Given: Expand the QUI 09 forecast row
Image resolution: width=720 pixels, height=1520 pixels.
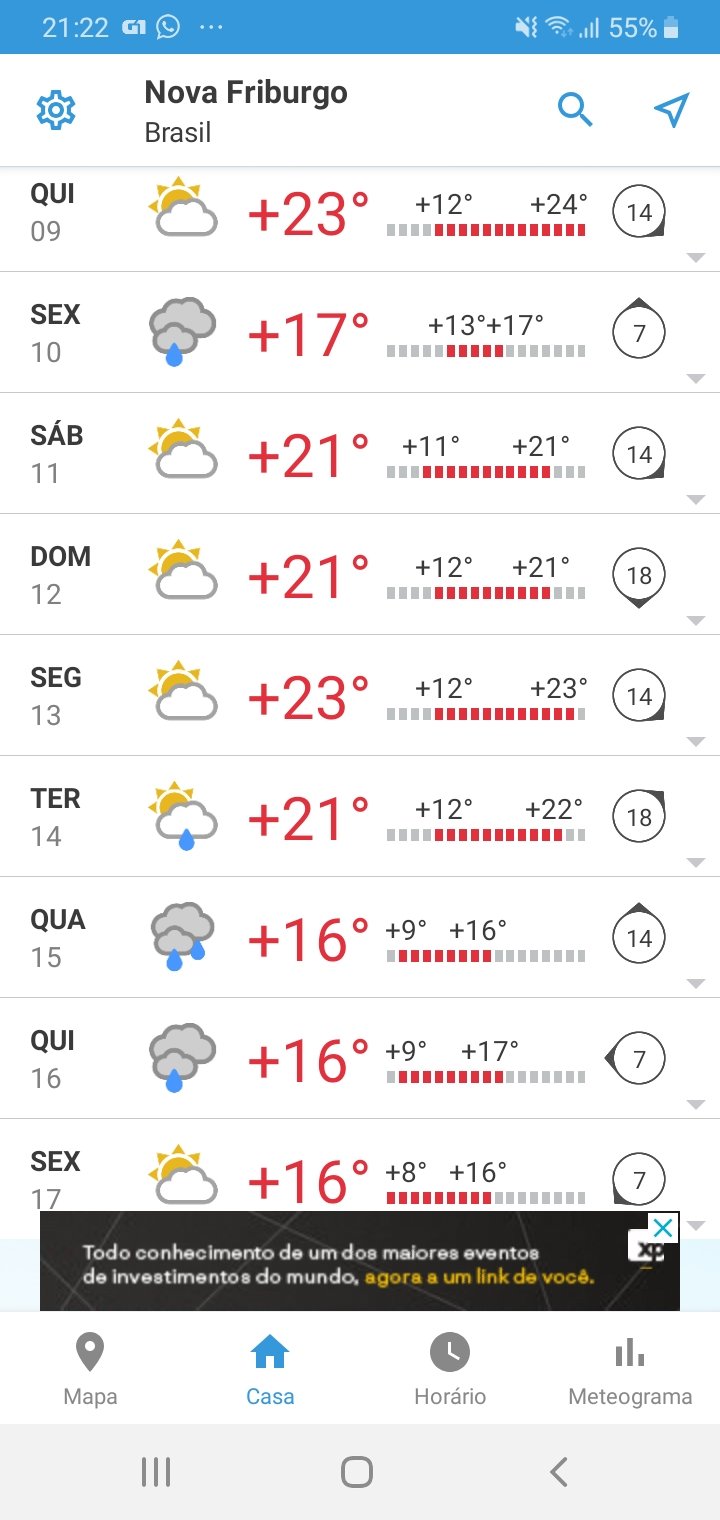Looking at the screenshot, I should pos(360,219).
